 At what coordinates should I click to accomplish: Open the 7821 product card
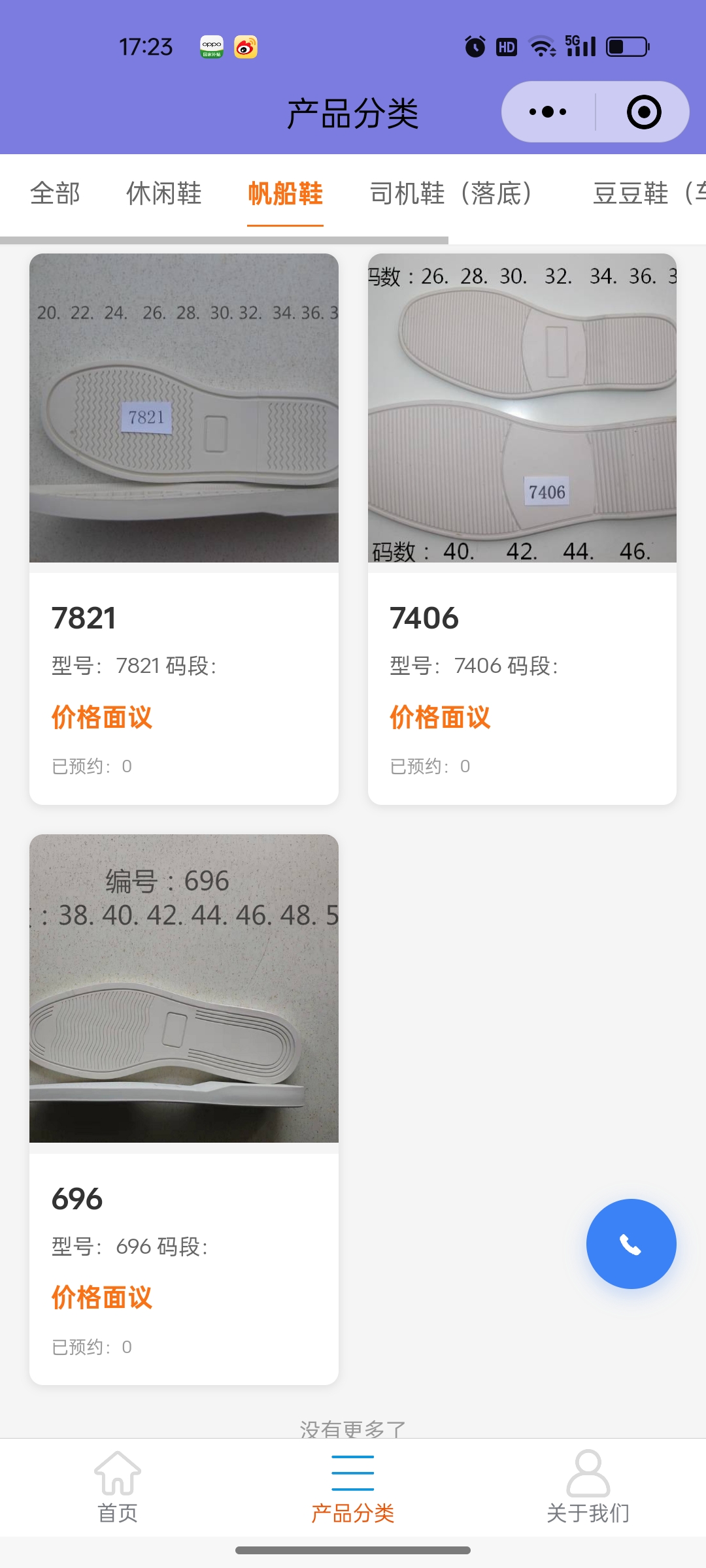[x=184, y=528]
